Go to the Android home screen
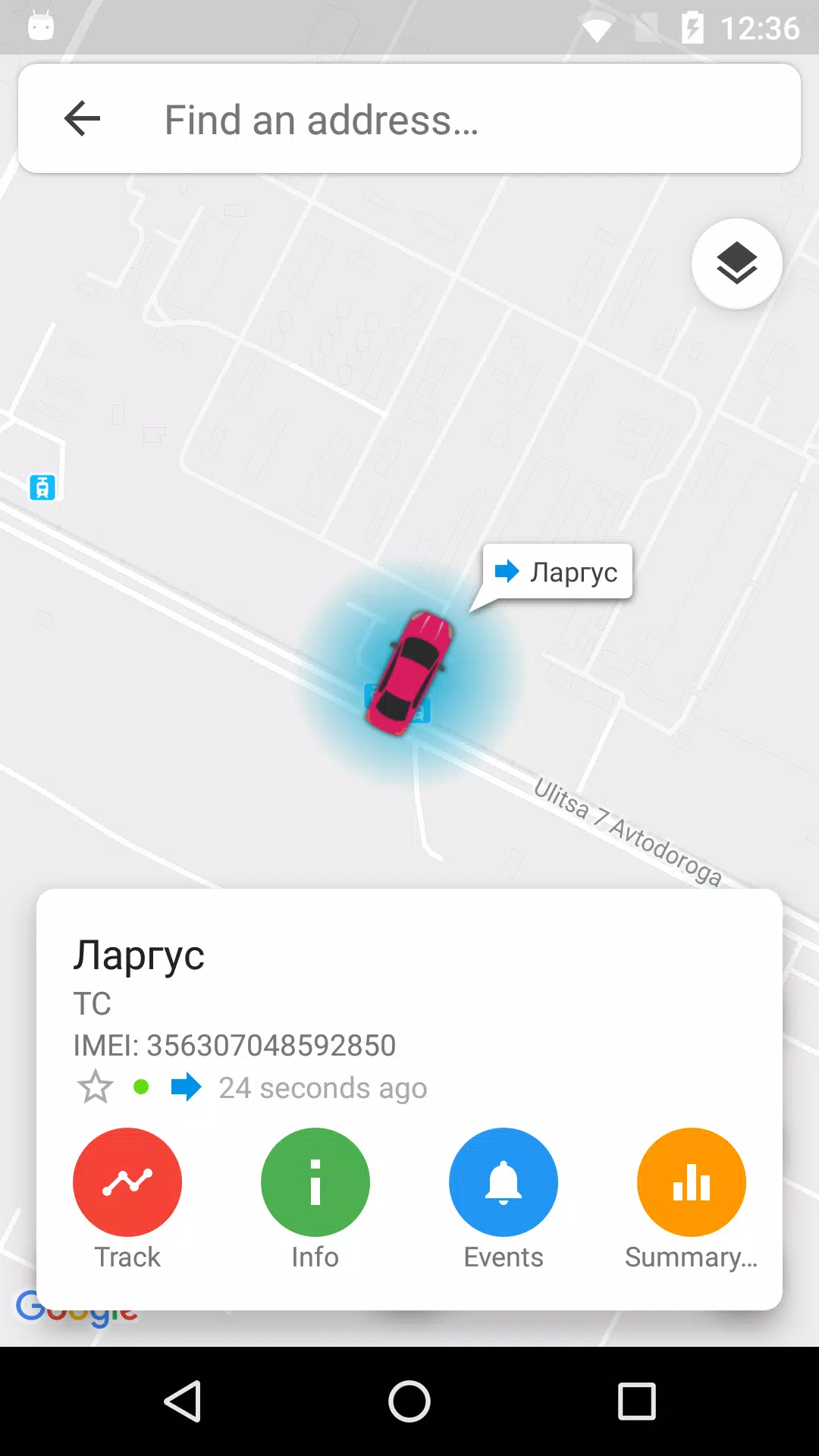819x1456 pixels. pos(409,1401)
